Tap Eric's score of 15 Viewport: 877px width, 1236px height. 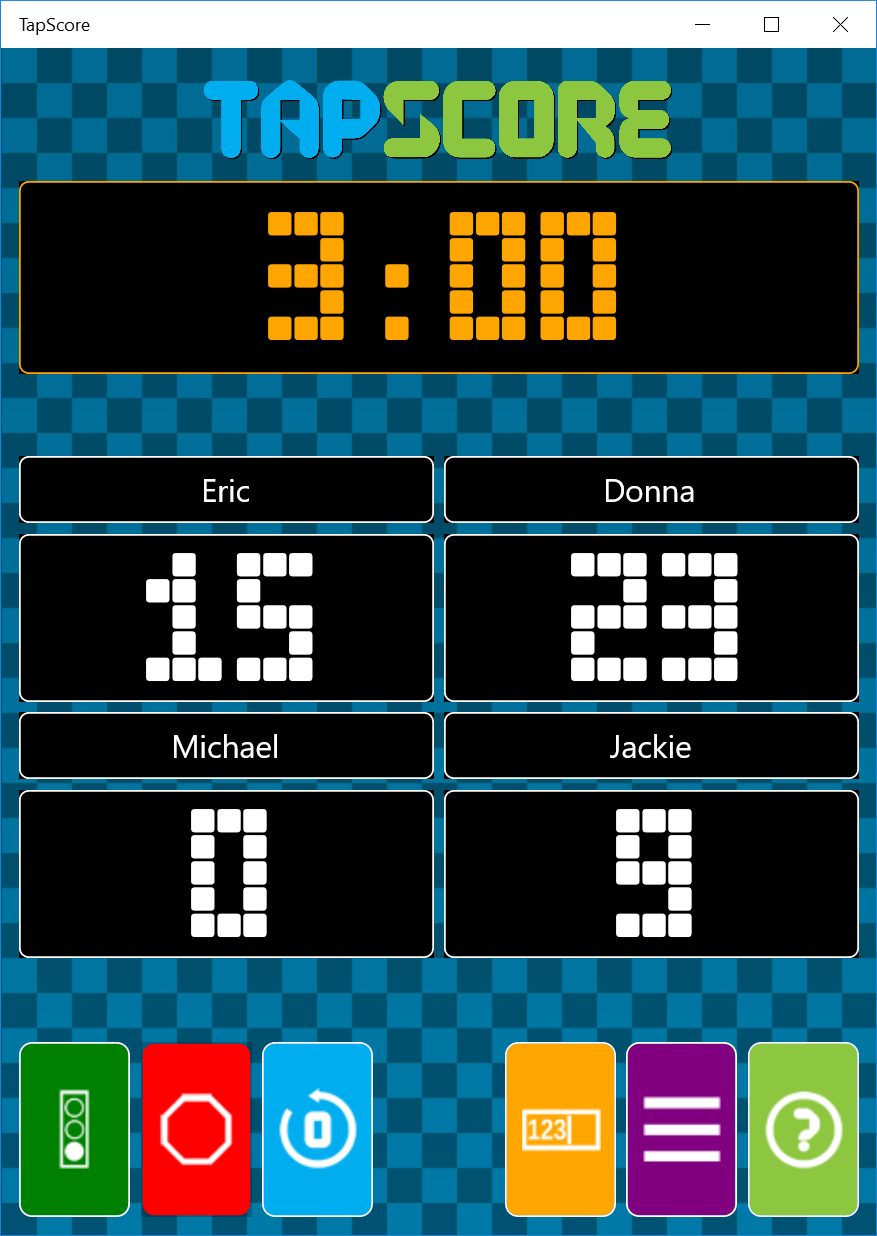tap(226, 617)
